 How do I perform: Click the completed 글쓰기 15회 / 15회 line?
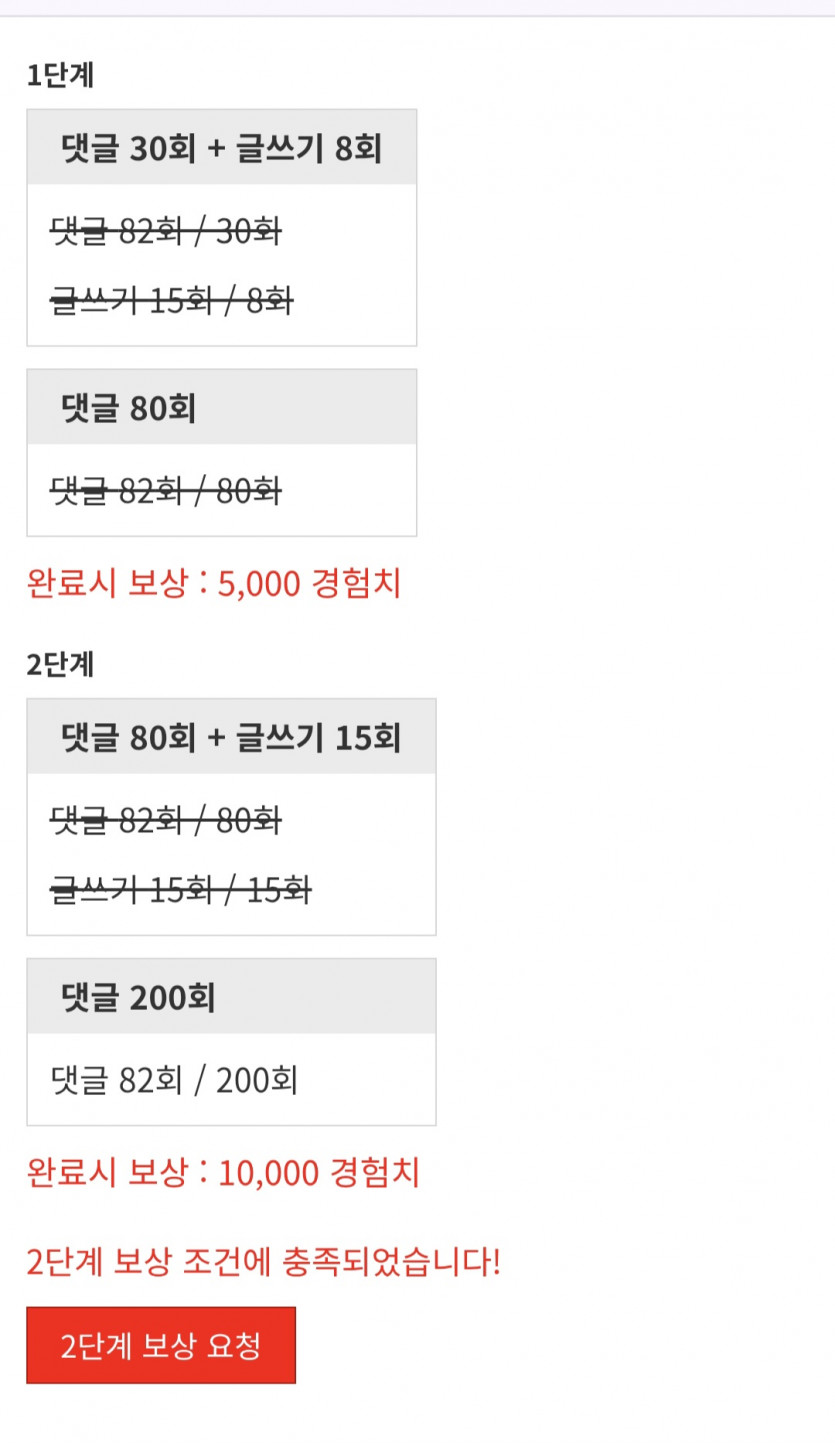(181, 890)
